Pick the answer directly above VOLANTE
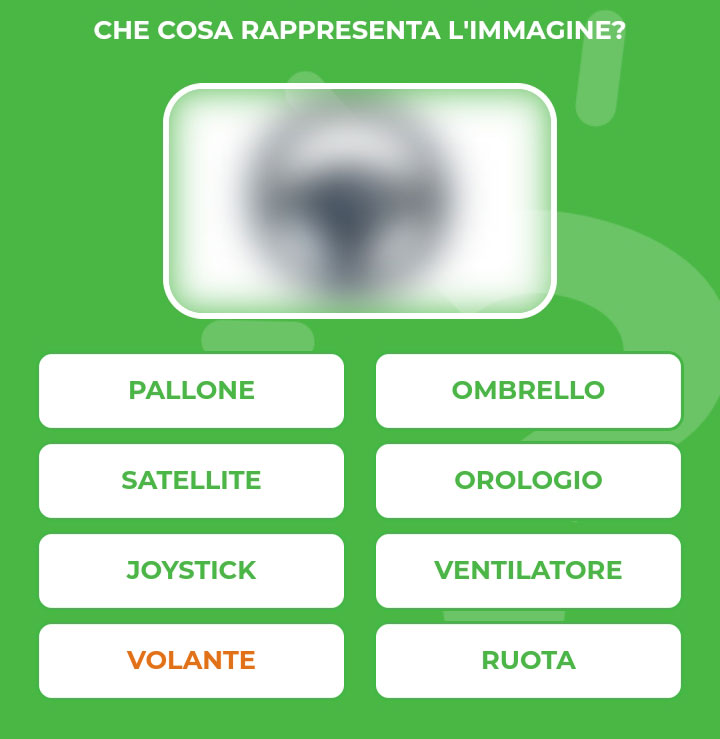 (x=191, y=570)
